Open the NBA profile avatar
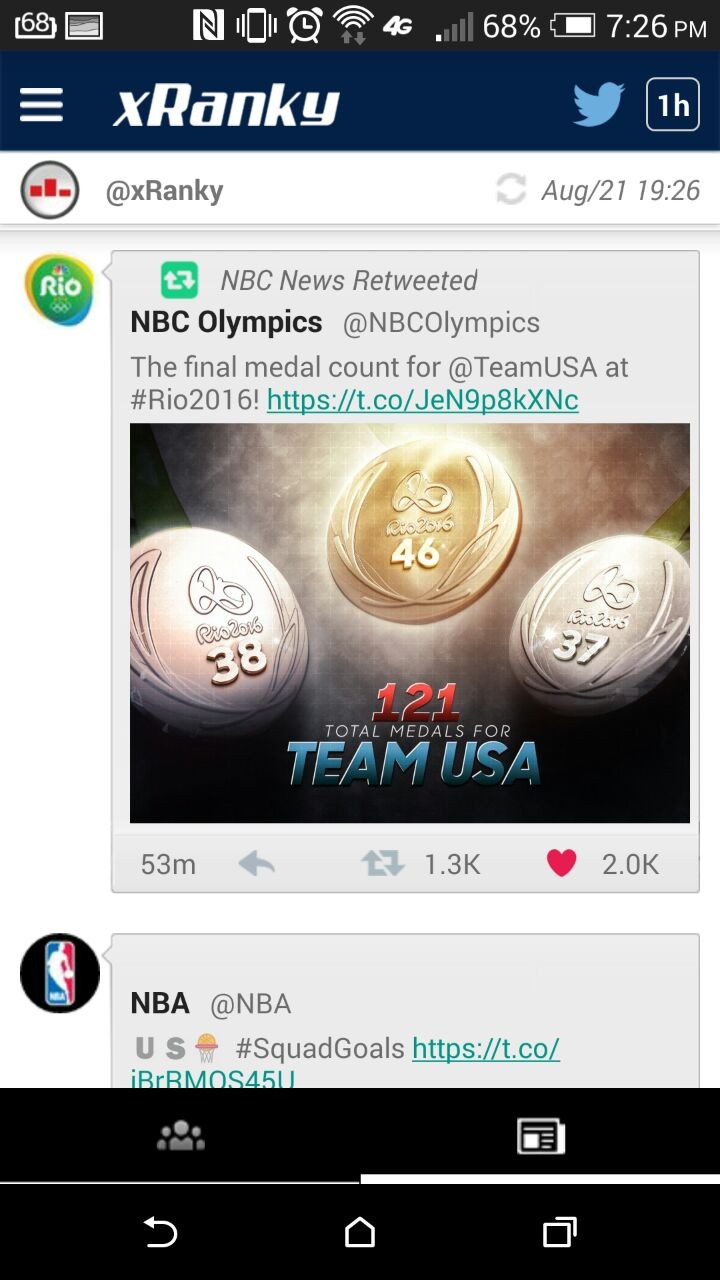This screenshot has height=1280, width=720. [x=60, y=973]
